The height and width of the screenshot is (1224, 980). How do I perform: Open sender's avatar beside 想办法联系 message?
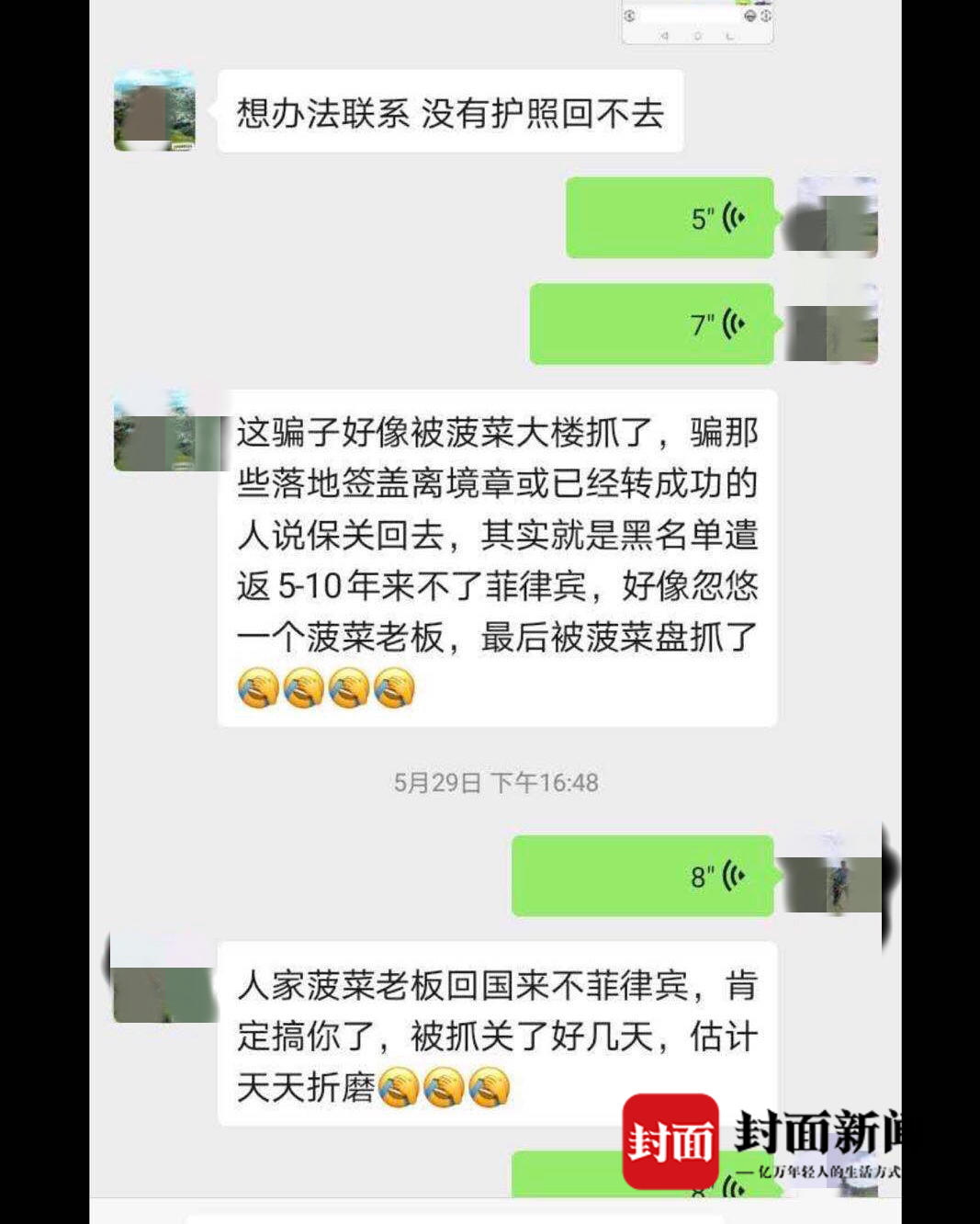[x=154, y=111]
